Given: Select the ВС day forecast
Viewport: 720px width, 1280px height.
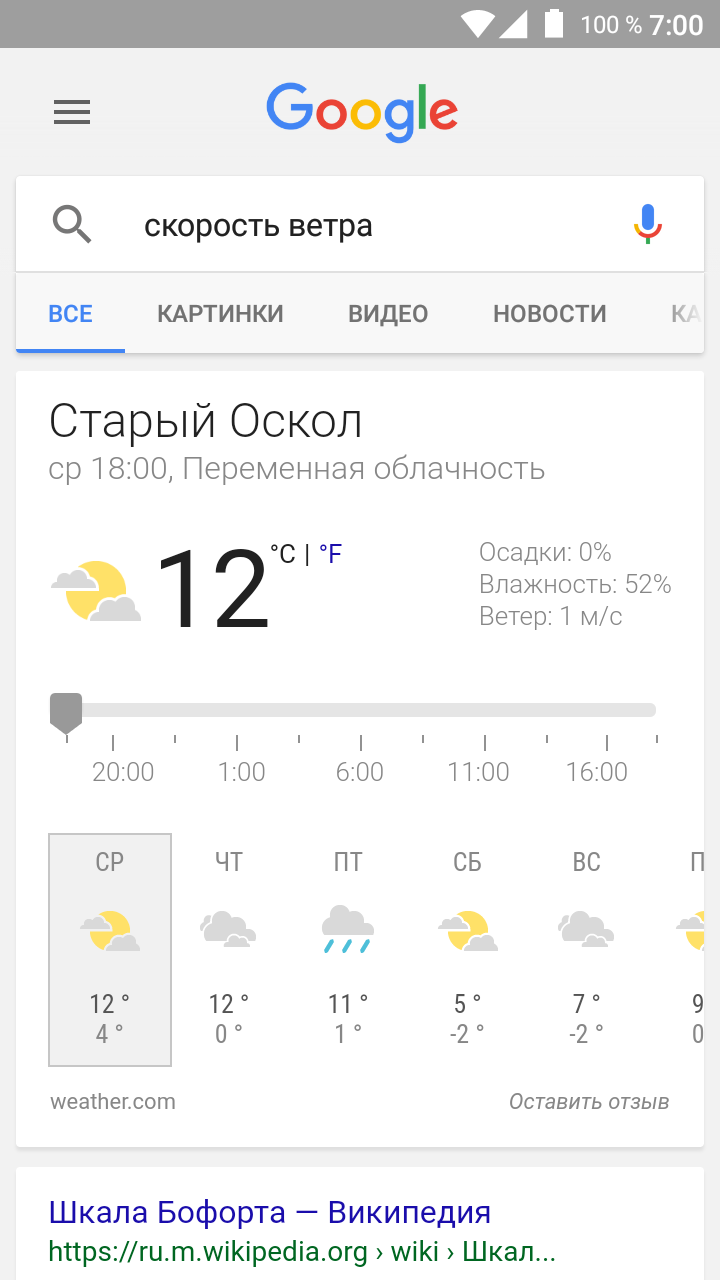Looking at the screenshot, I should [x=586, y=949].
